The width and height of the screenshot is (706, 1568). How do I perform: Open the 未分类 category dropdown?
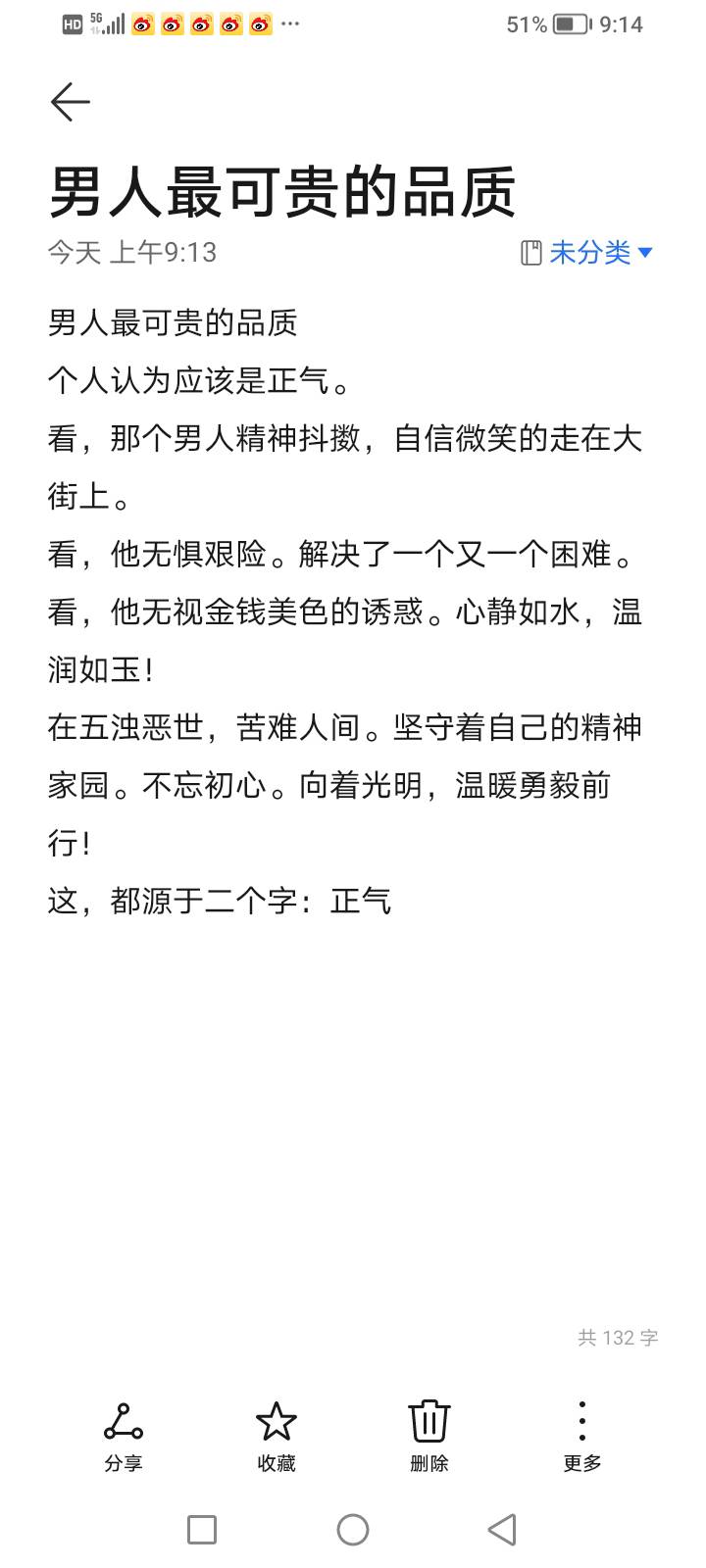(588, 253)
